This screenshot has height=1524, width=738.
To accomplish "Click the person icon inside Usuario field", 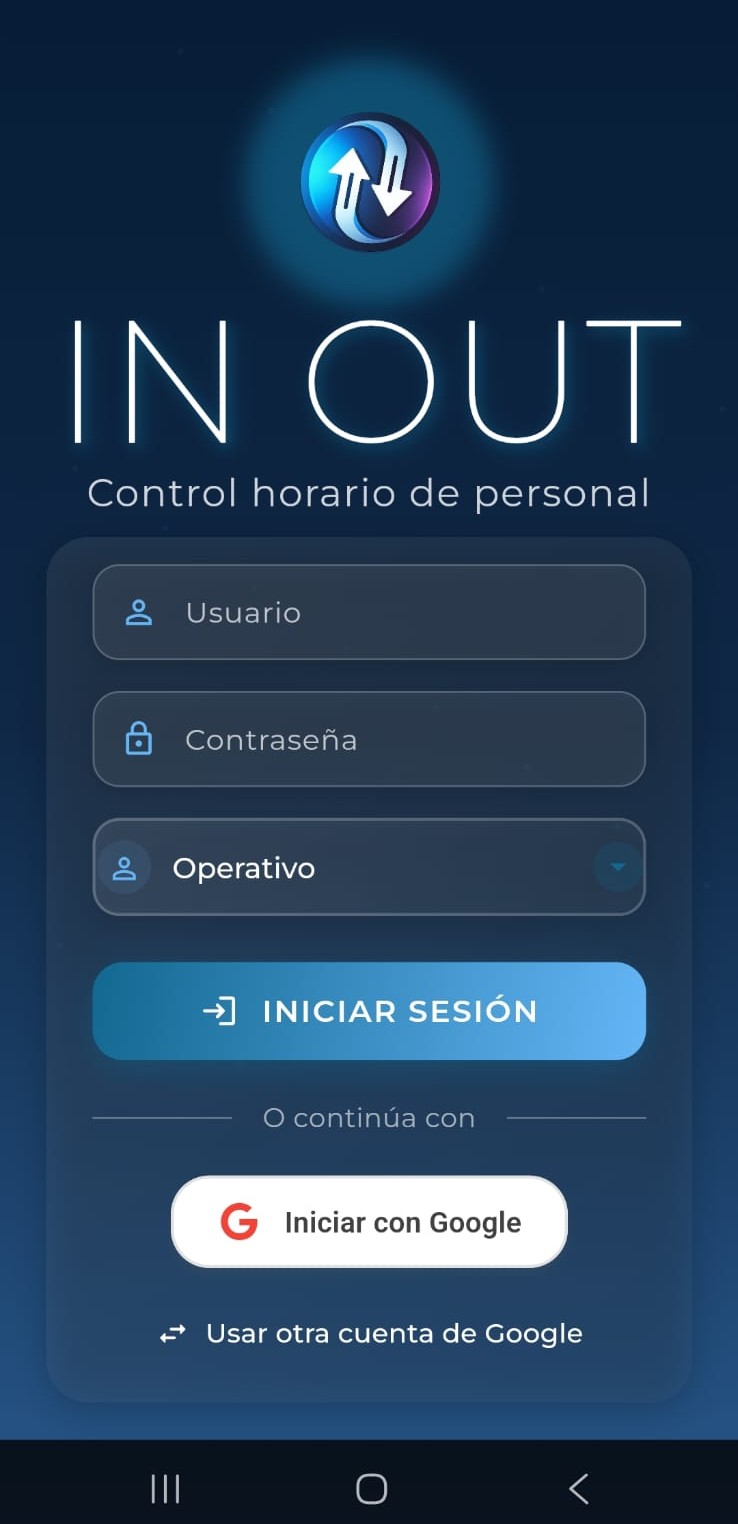I will [x=139, y=612].
